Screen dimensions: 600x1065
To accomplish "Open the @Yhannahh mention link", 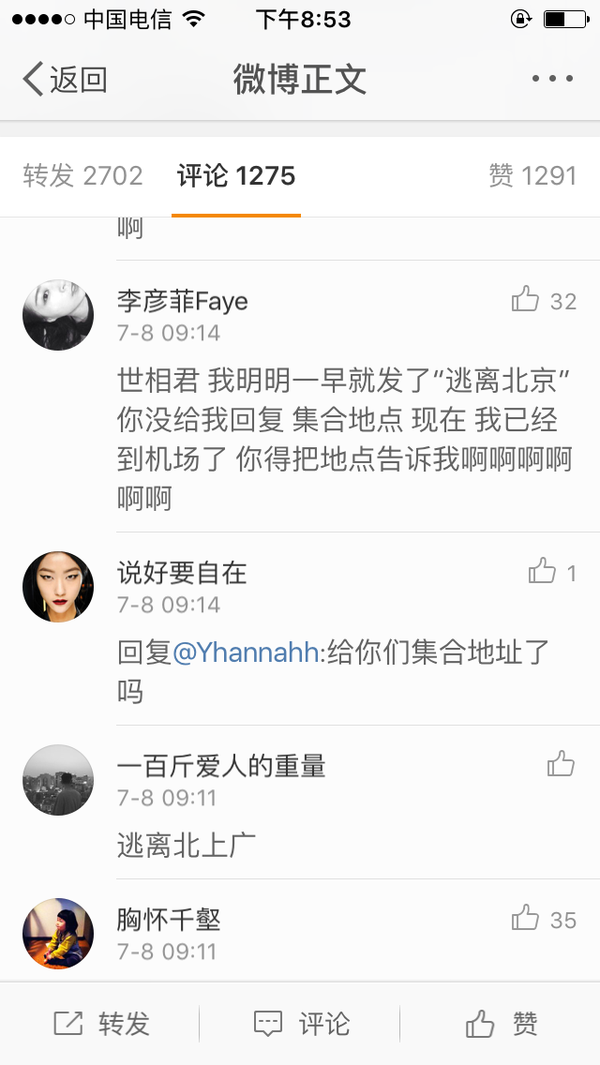I will coord(243,653).
